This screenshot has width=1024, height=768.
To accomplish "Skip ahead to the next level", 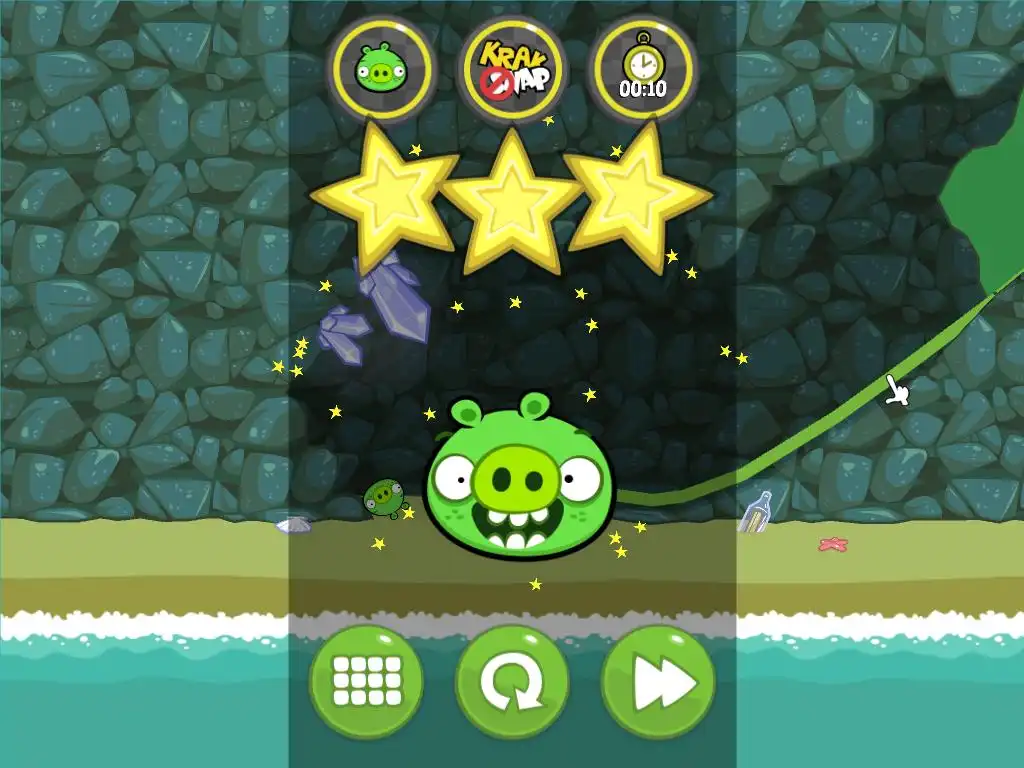I will click(658, 683).
